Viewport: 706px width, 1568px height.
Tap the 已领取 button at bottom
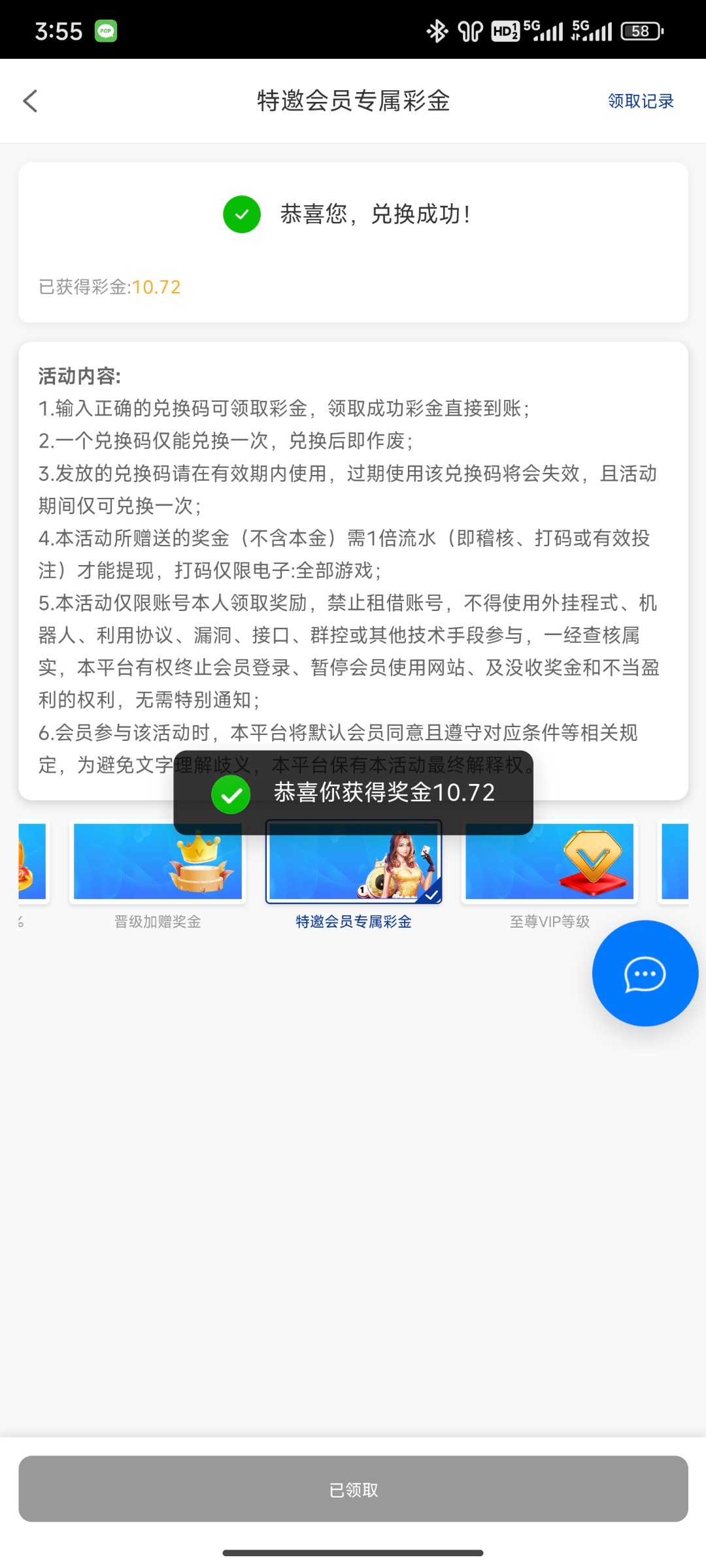coord(353,1489)
